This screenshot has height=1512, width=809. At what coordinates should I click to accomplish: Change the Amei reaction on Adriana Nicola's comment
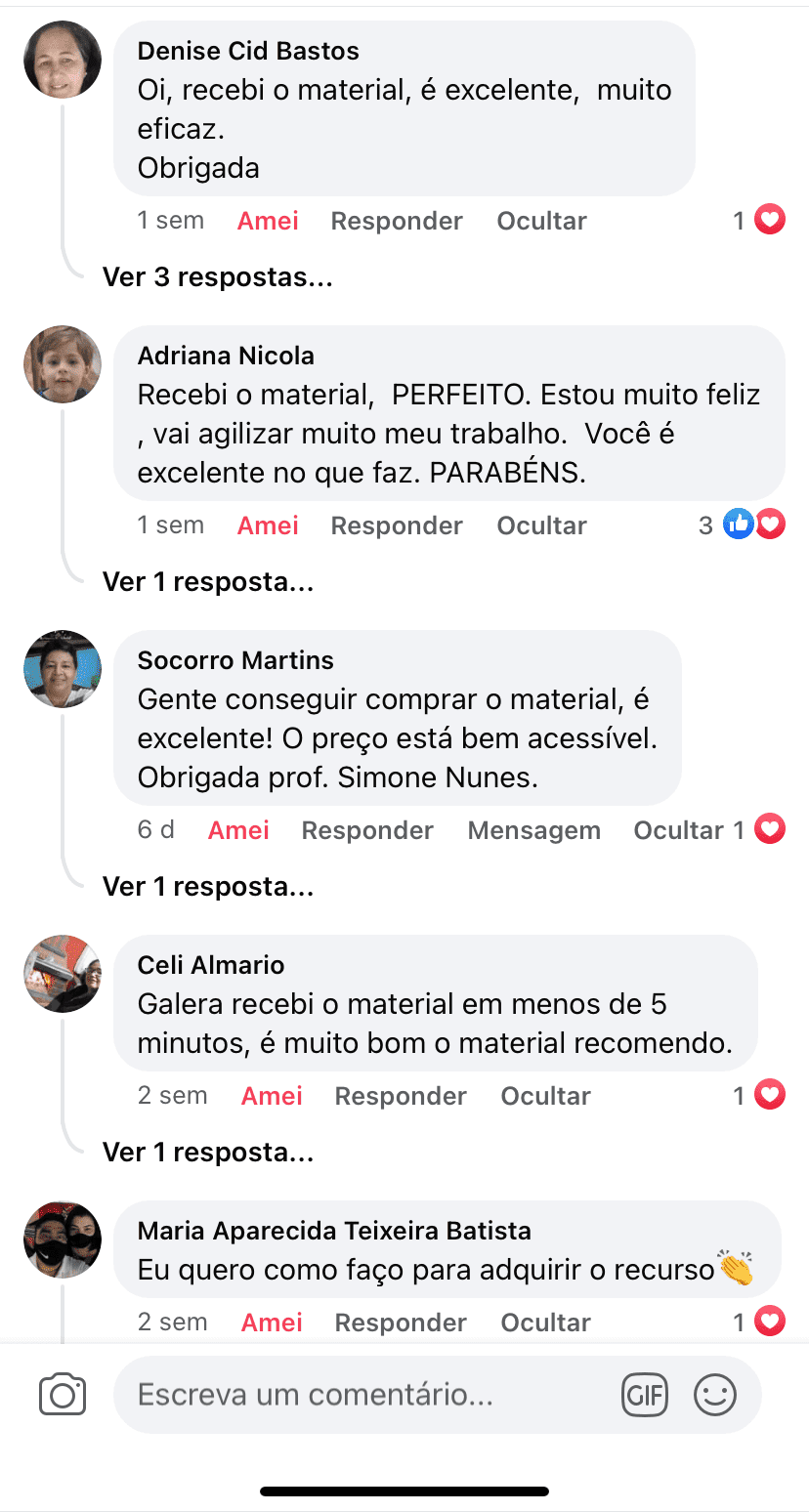[x=268, y=525]
